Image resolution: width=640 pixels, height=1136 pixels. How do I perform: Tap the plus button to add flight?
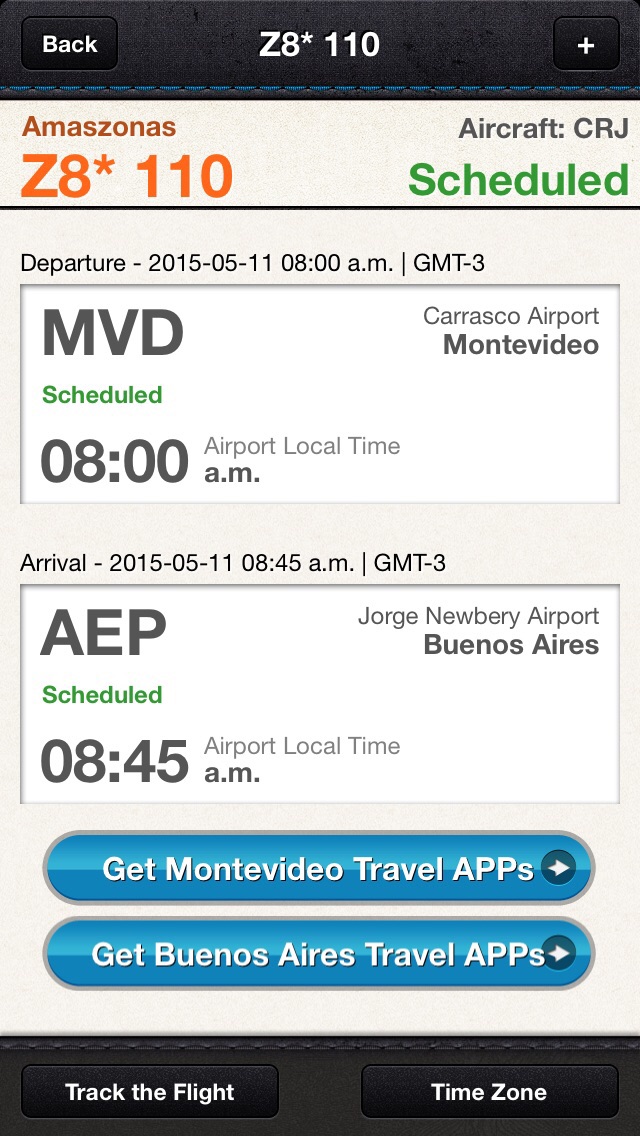coord(586,45)
